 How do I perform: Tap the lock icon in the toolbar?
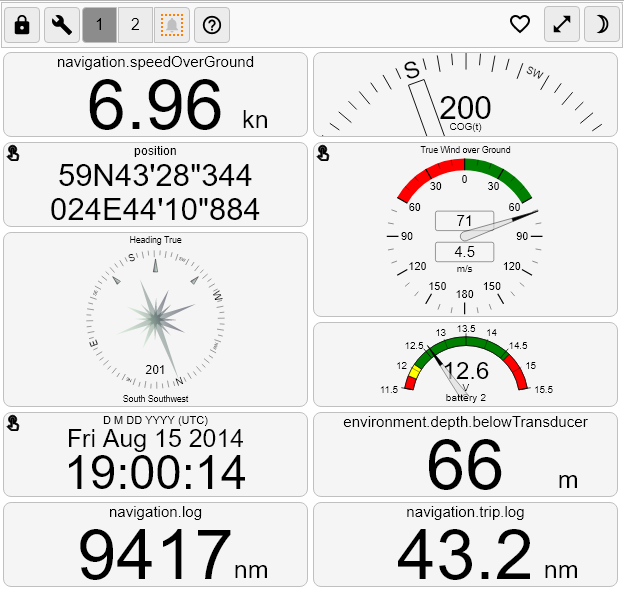(22, 25)
